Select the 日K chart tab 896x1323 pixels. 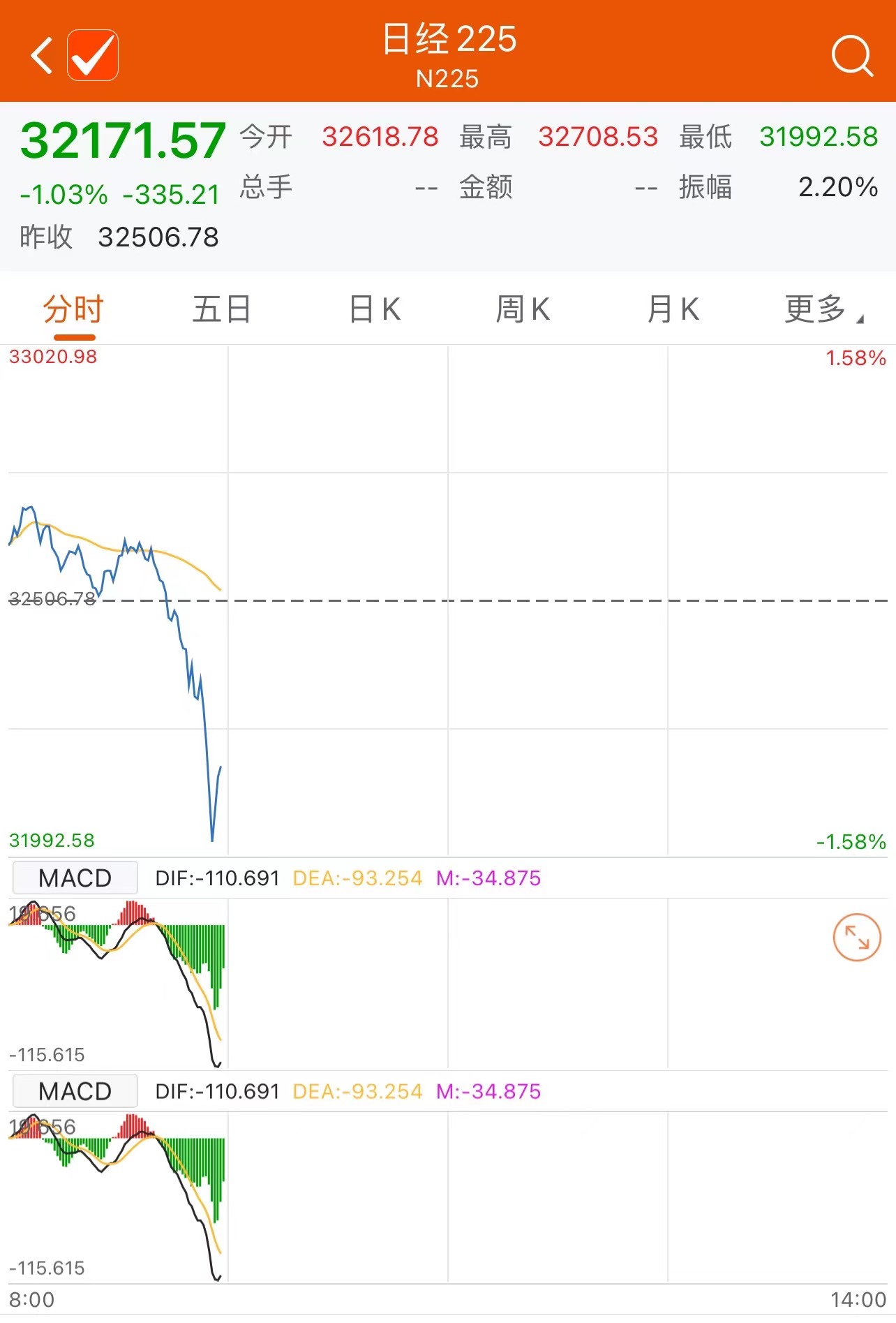pyautogui.click(x=375, y=309)
